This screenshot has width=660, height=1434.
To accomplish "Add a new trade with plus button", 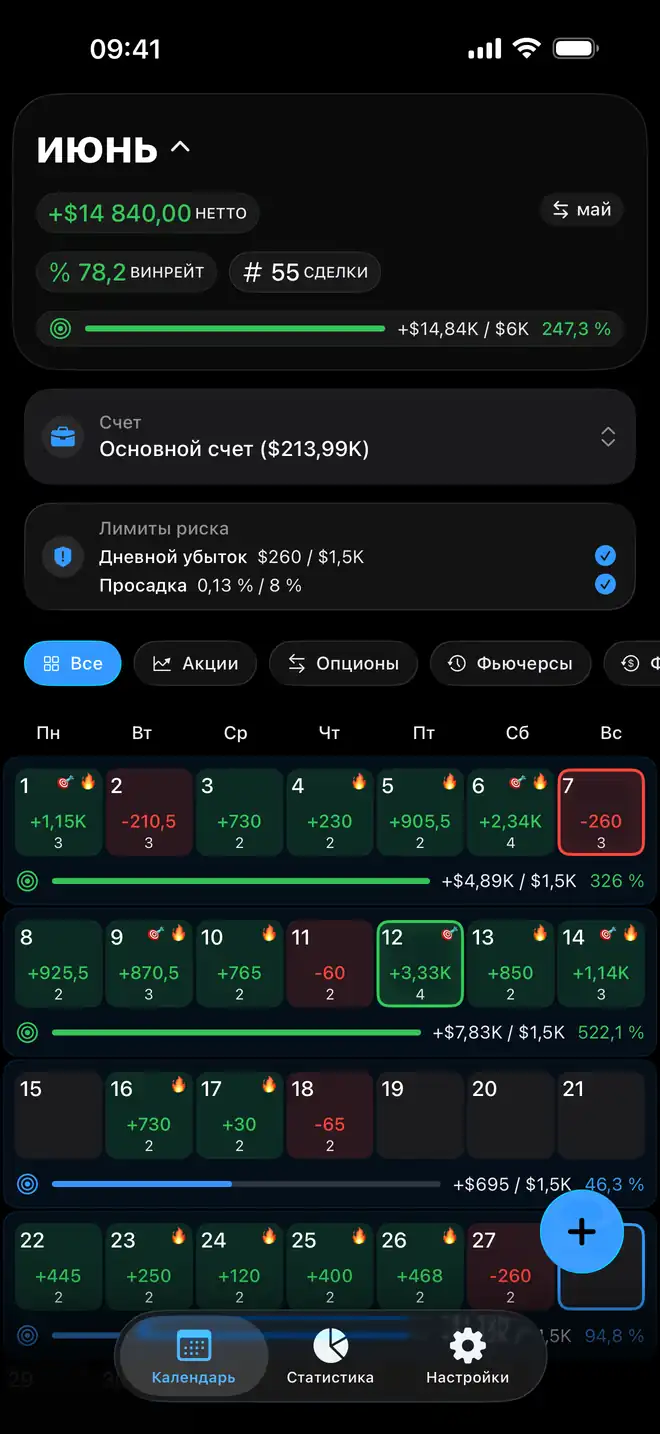I will pos(581,1232).
